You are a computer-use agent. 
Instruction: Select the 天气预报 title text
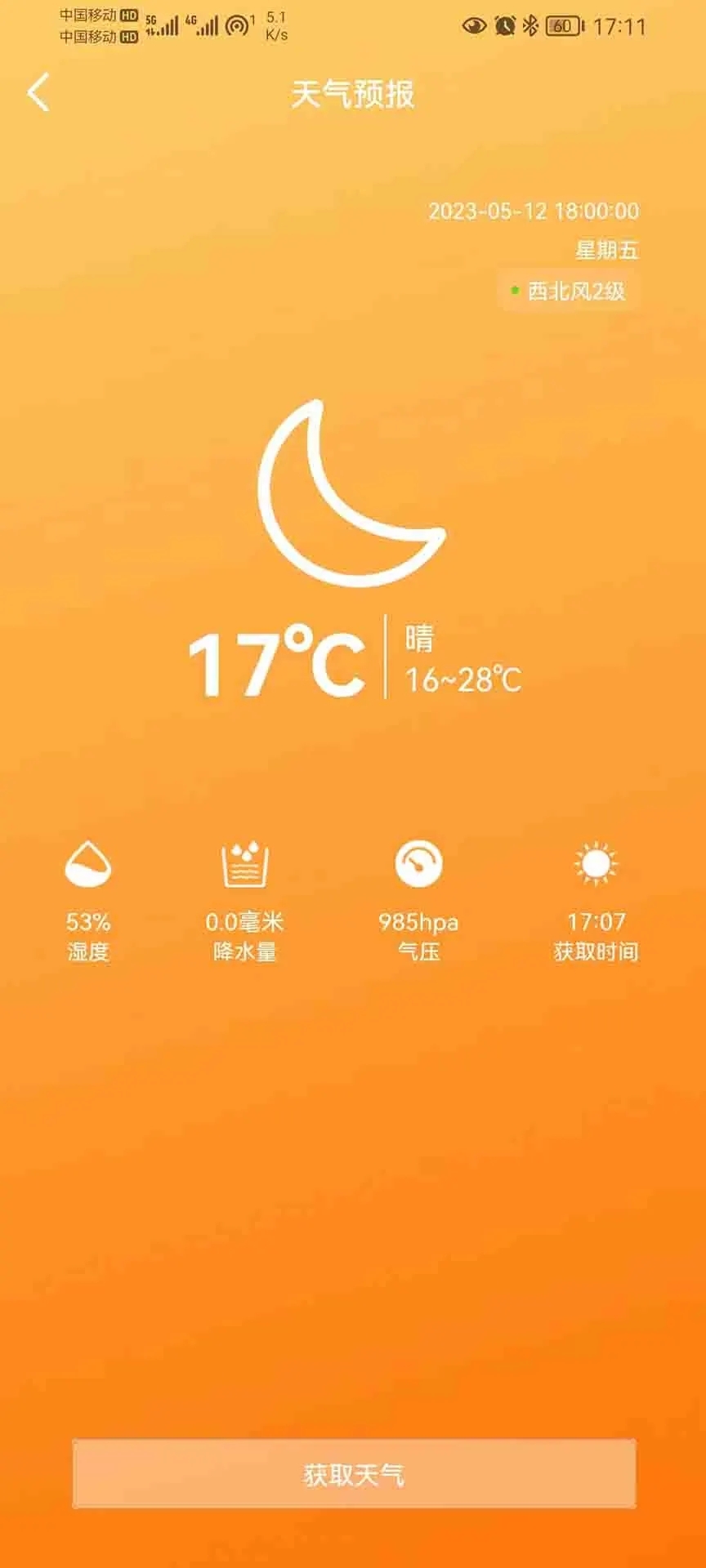pyautogui.click(x=355, y=95)
